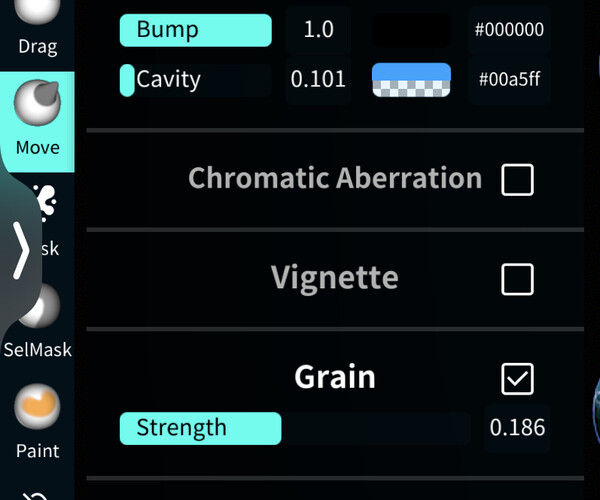Enable the Vignette checkbox
Image resolution: width=600 pixels, height=500 pixels.
coord(517,279)
